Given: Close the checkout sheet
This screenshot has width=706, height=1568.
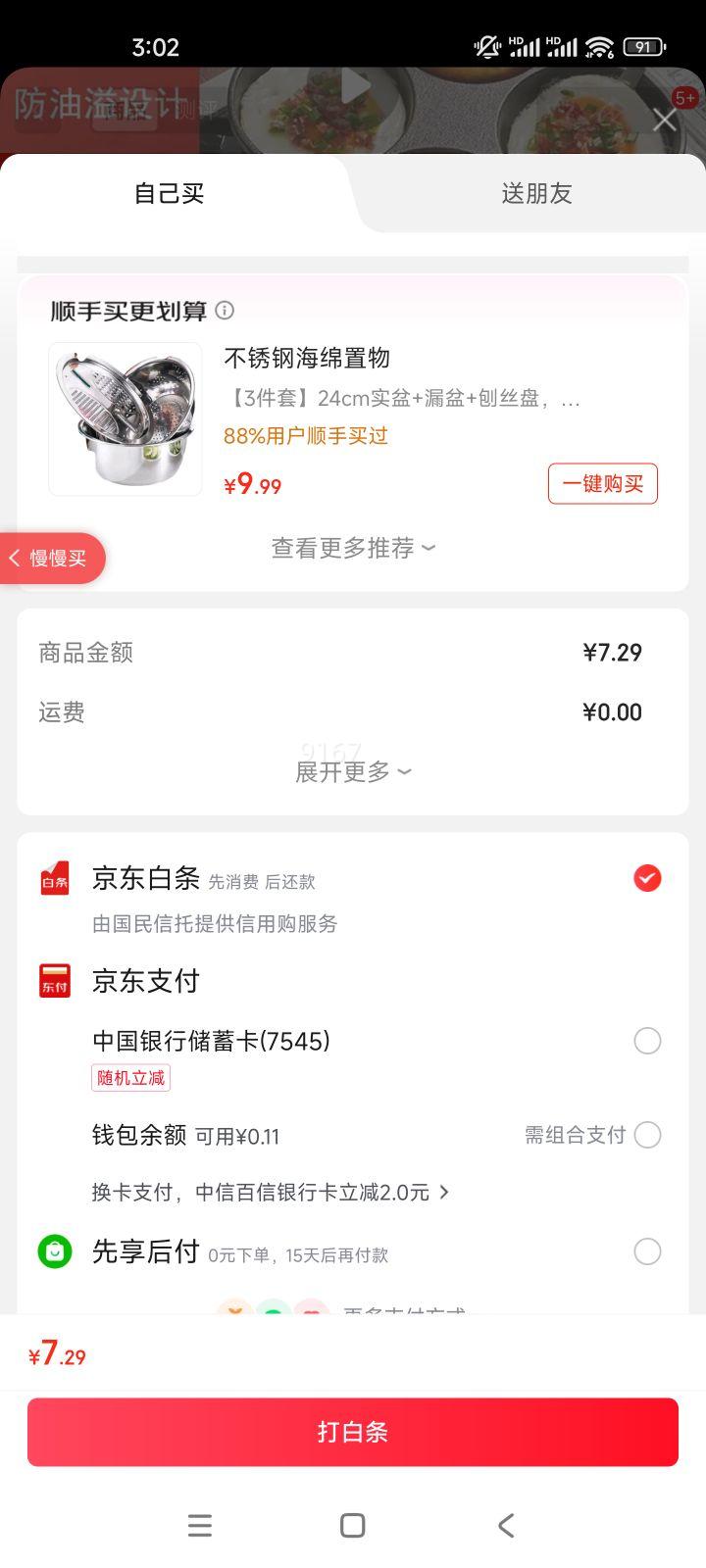Looking at the screenshot, I should point(664,120).
